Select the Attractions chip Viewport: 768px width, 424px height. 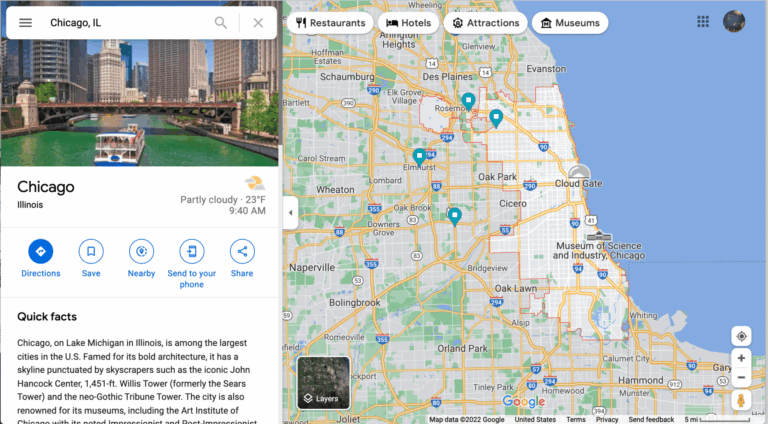point(486,22)
